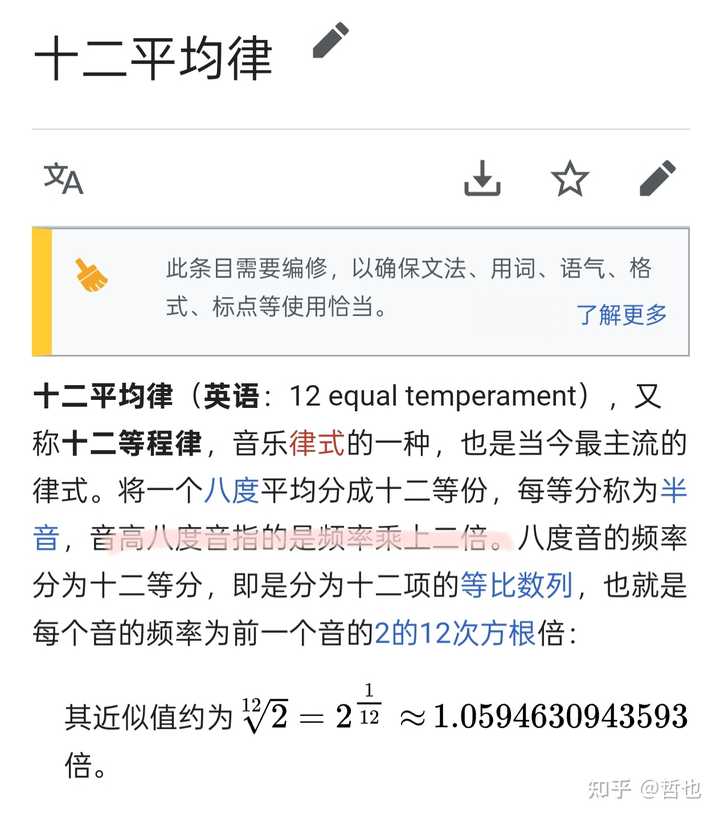Download this article as a file

click(x=482, y=180)
